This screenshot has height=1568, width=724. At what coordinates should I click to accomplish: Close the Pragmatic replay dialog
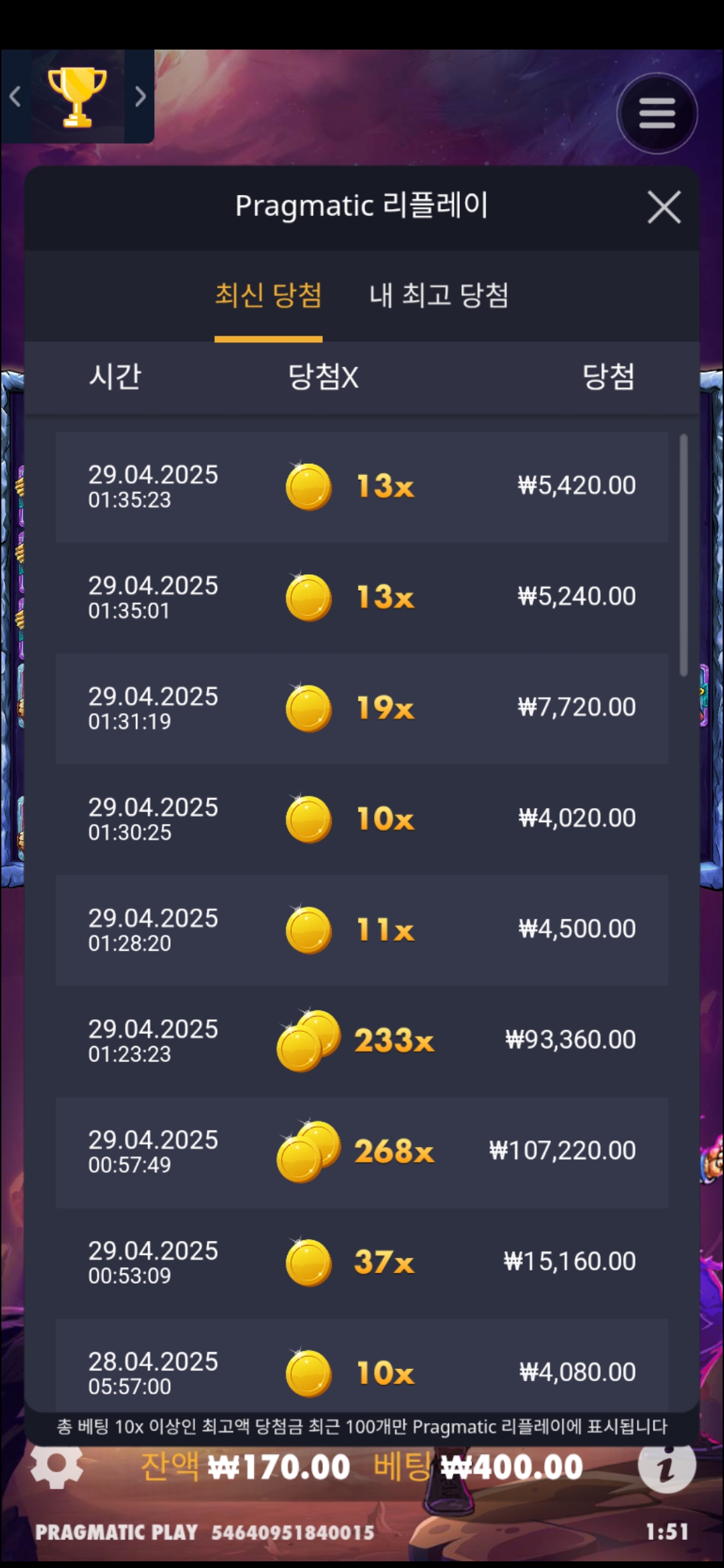coord(664,206)
